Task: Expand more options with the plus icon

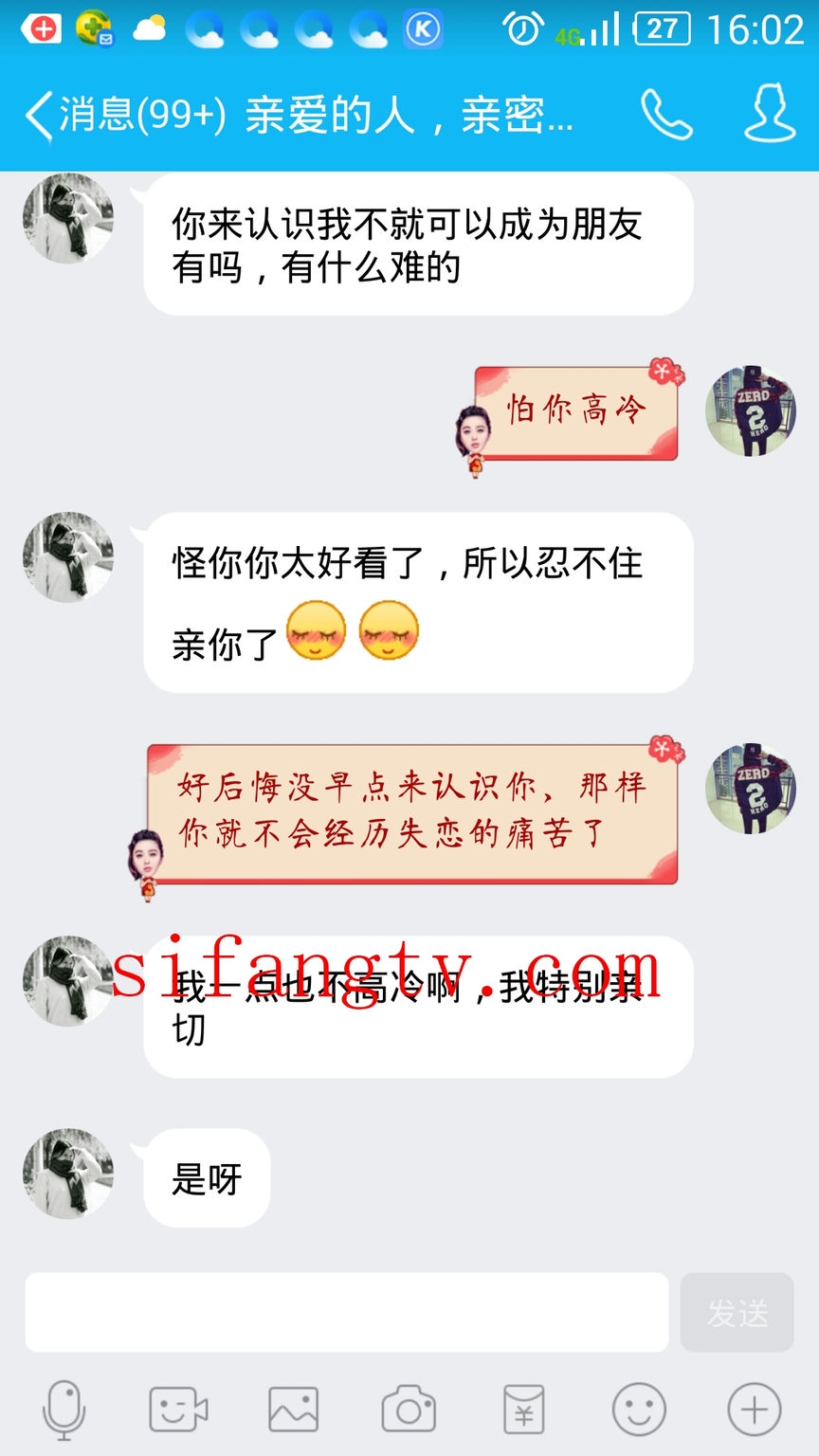Action: tap(754, 1410)
